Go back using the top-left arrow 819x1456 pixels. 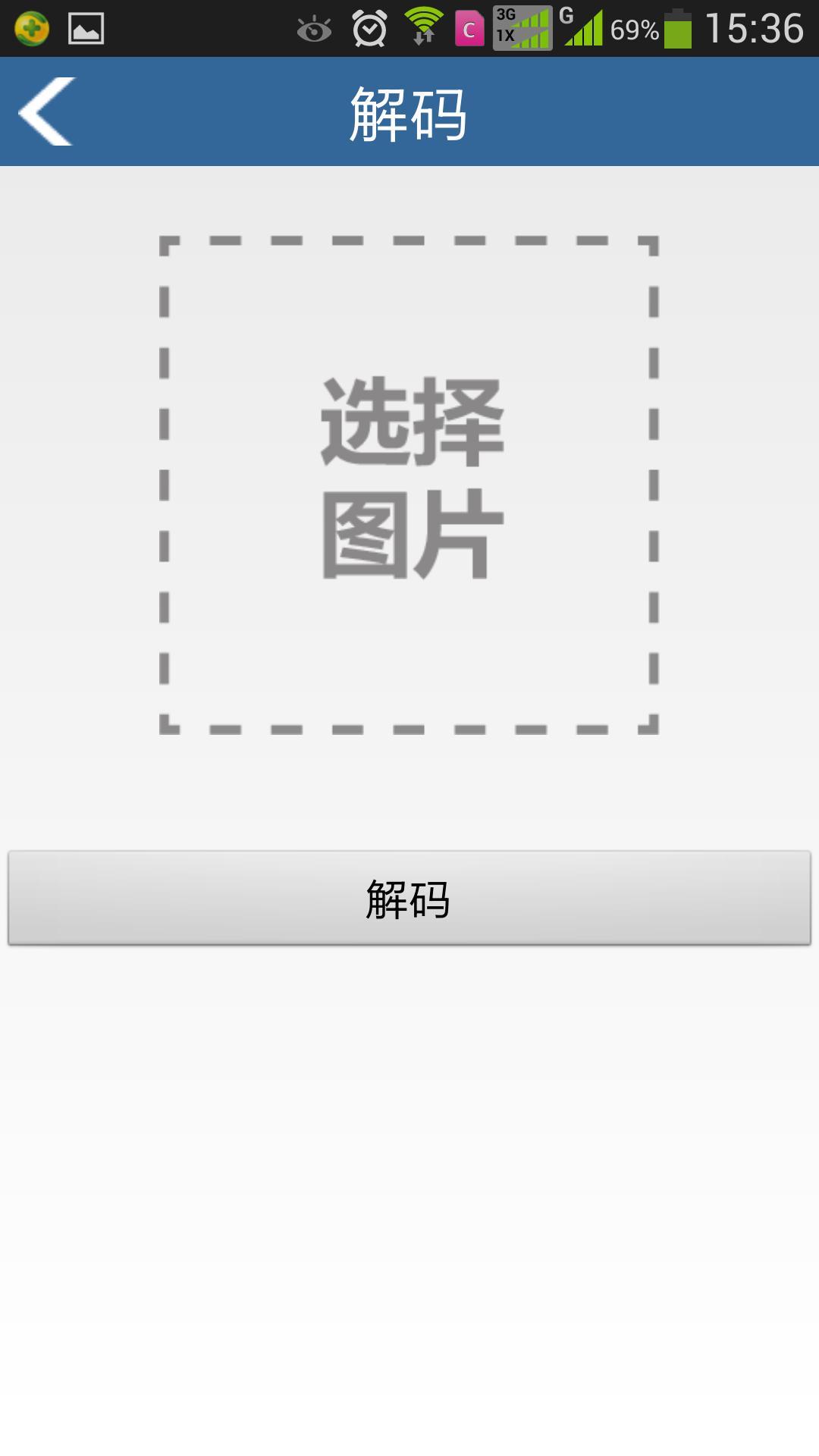(47, 111)
